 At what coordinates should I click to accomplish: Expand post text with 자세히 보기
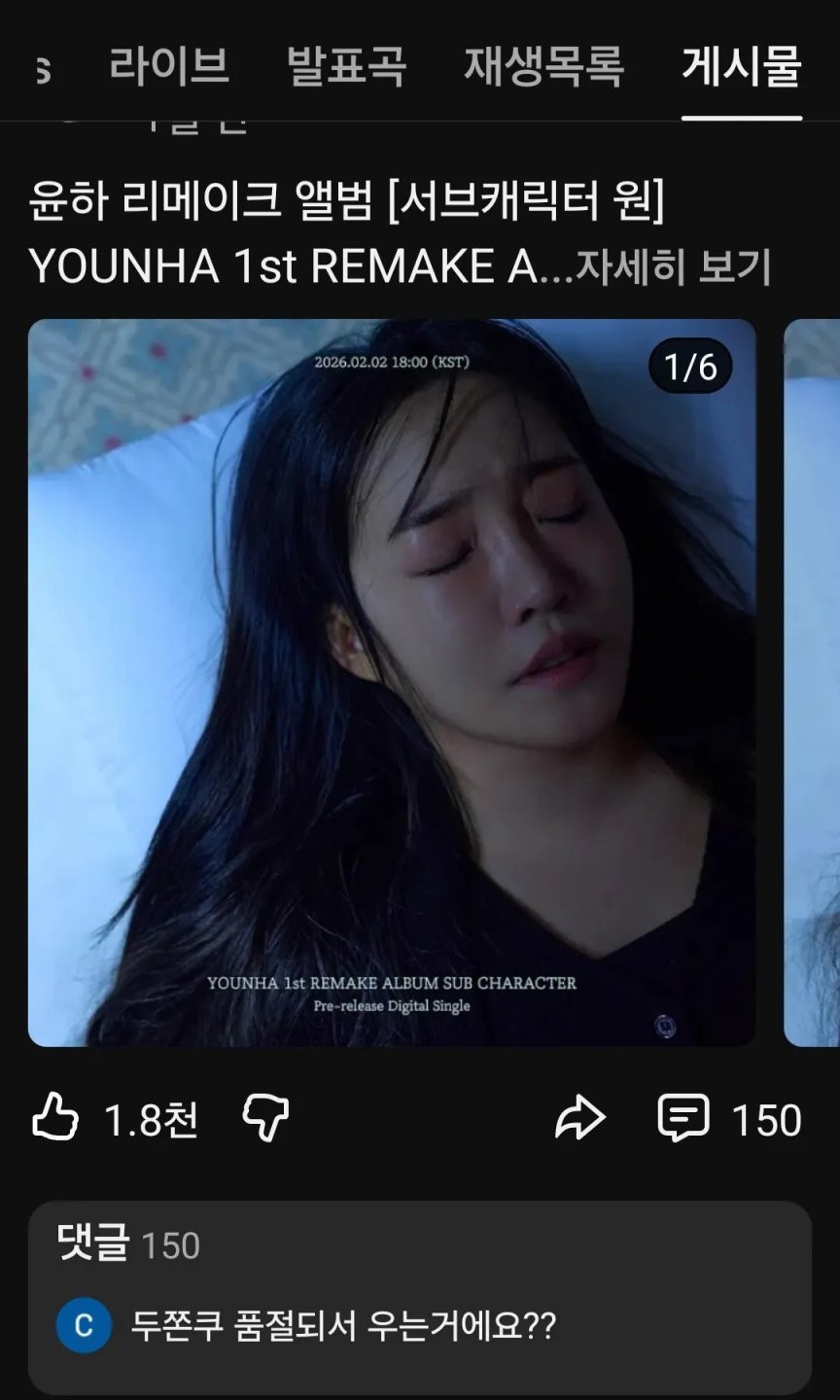[673, 266]
